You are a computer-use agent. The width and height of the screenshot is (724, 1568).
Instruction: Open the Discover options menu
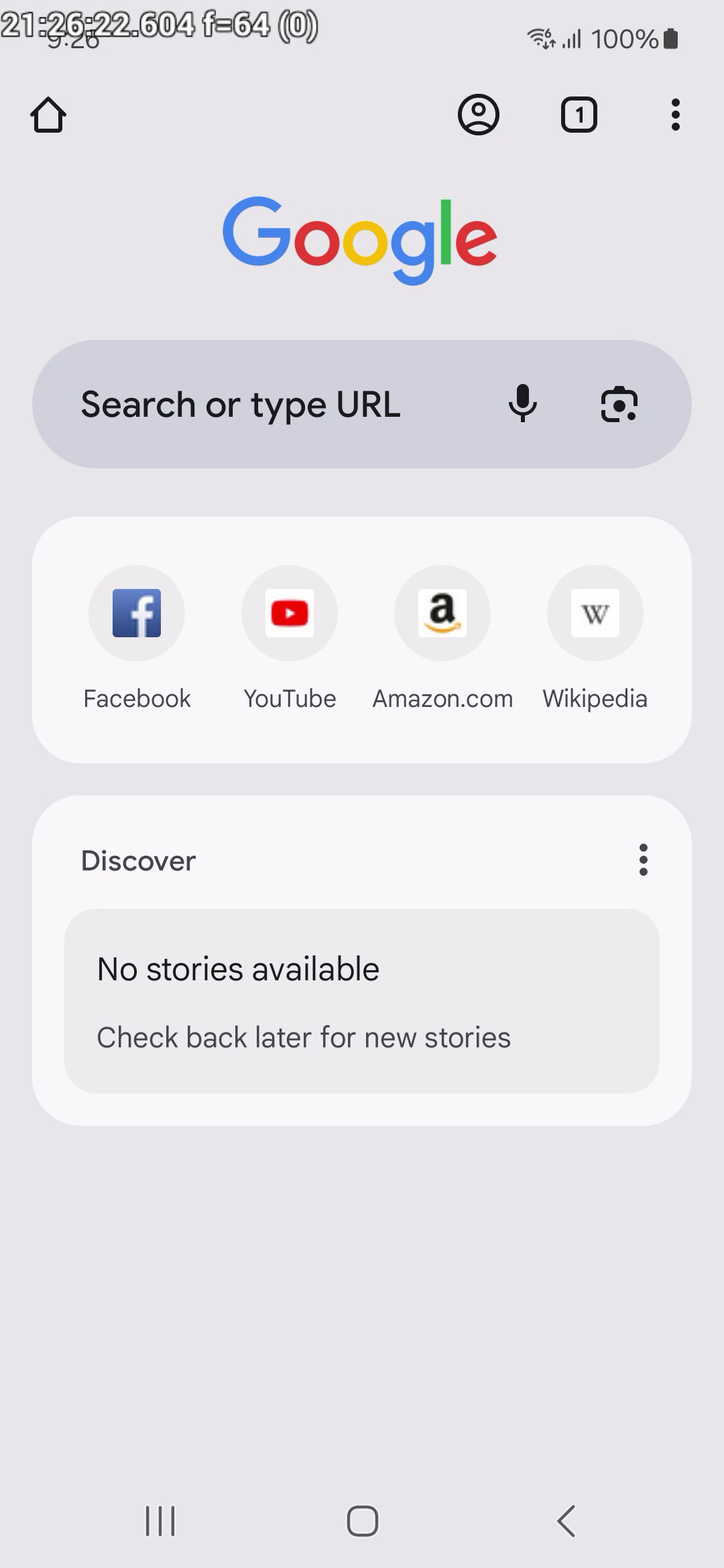643,860
